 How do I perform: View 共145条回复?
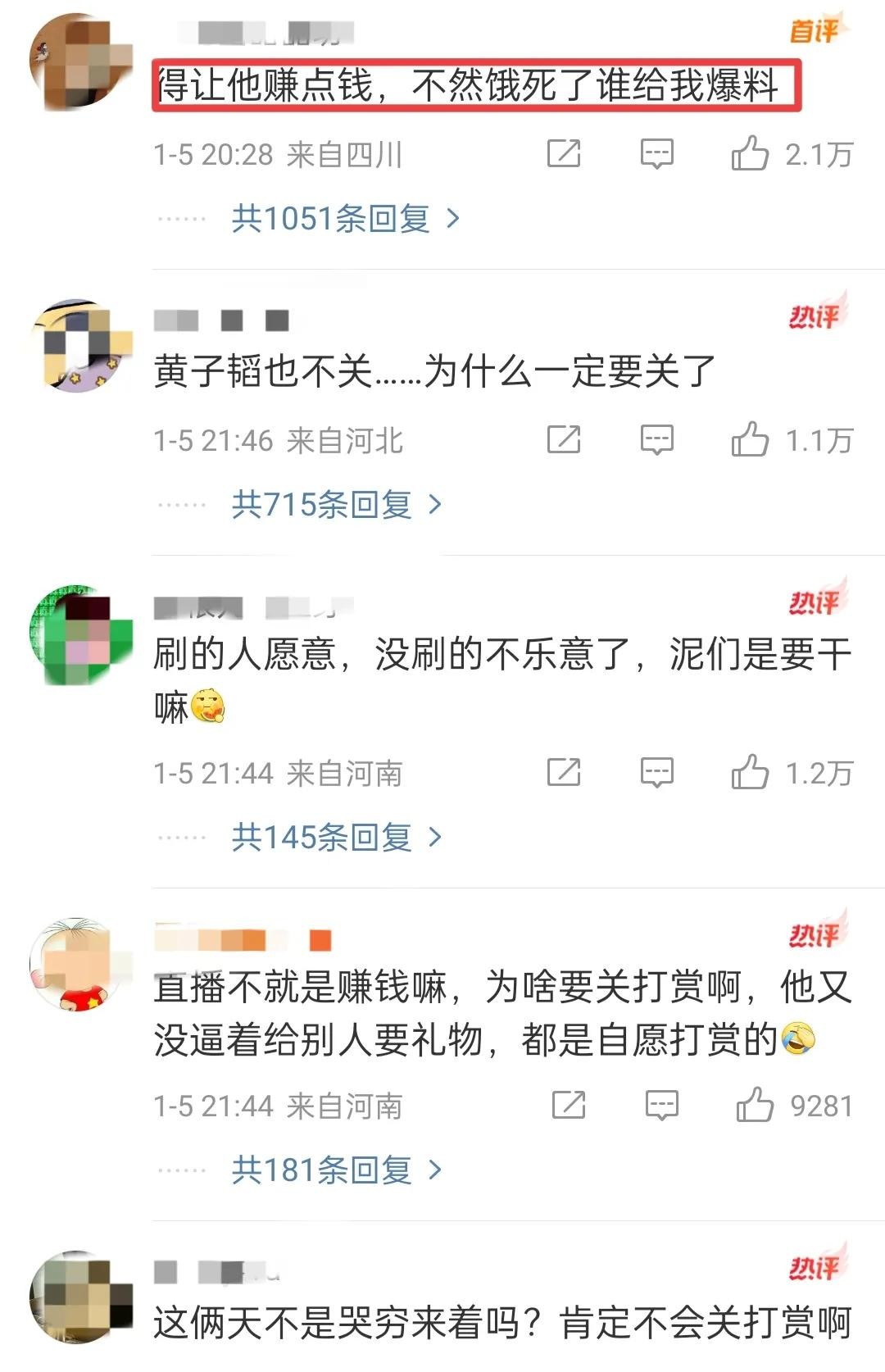[x=336, y=838]
